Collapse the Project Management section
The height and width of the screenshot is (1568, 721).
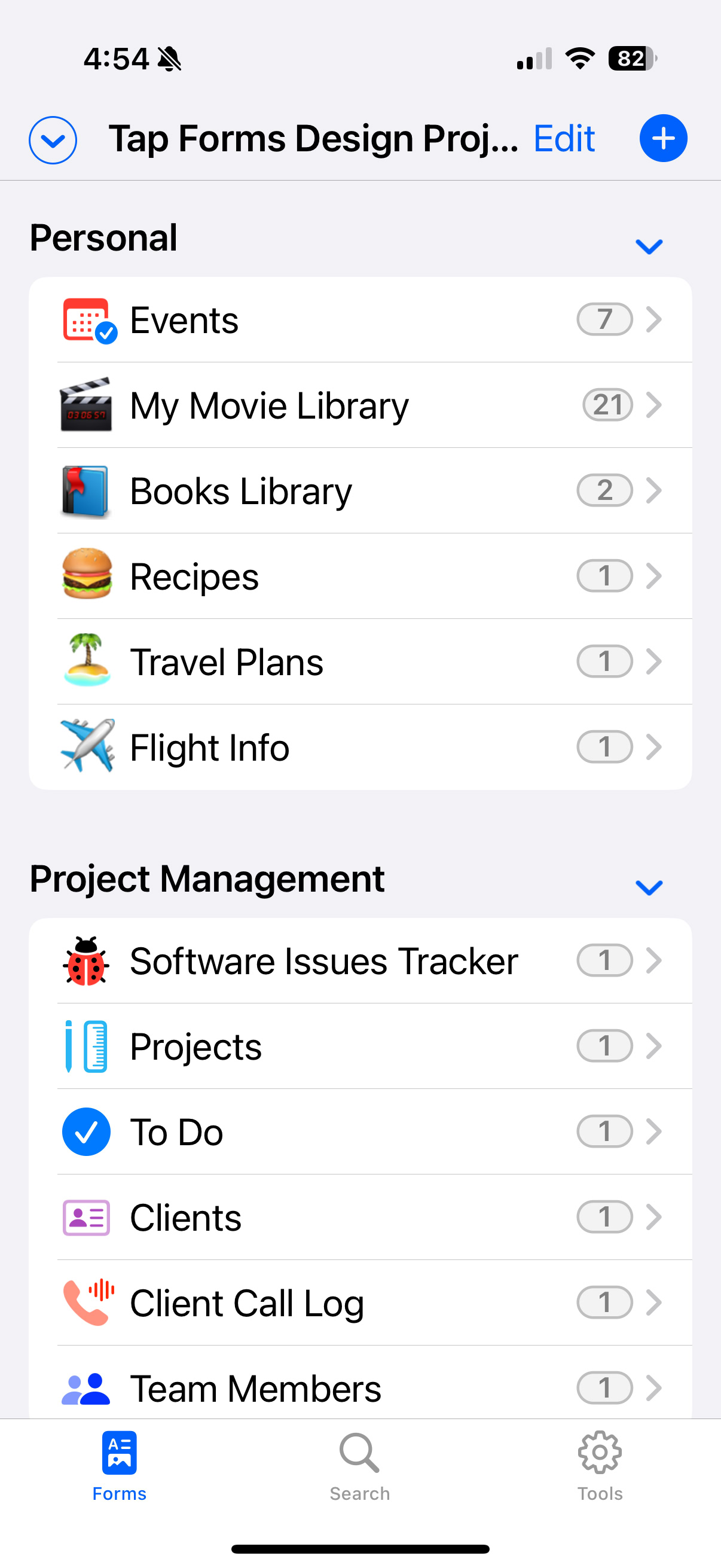pos(649,887)
